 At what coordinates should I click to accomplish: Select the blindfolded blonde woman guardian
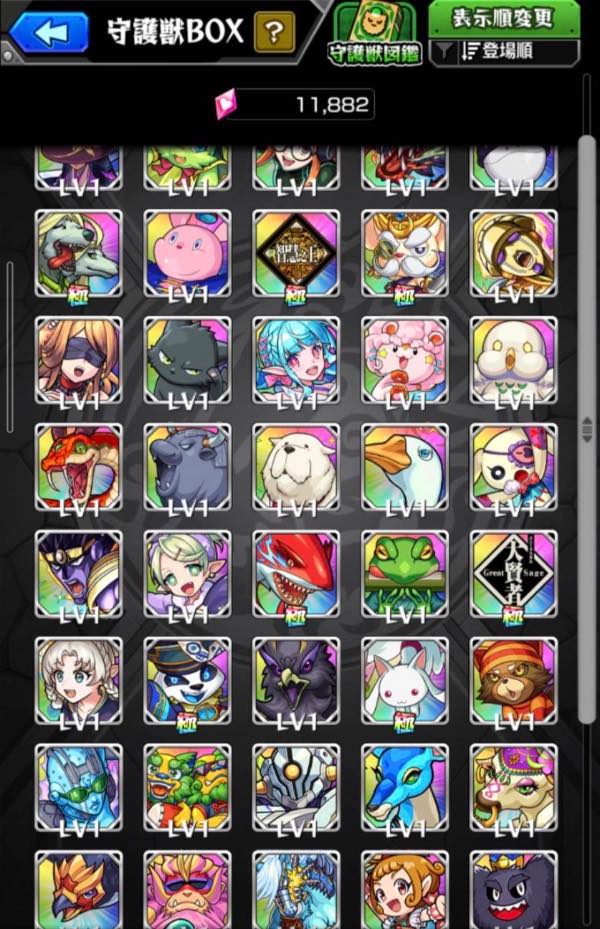point(79,360)
